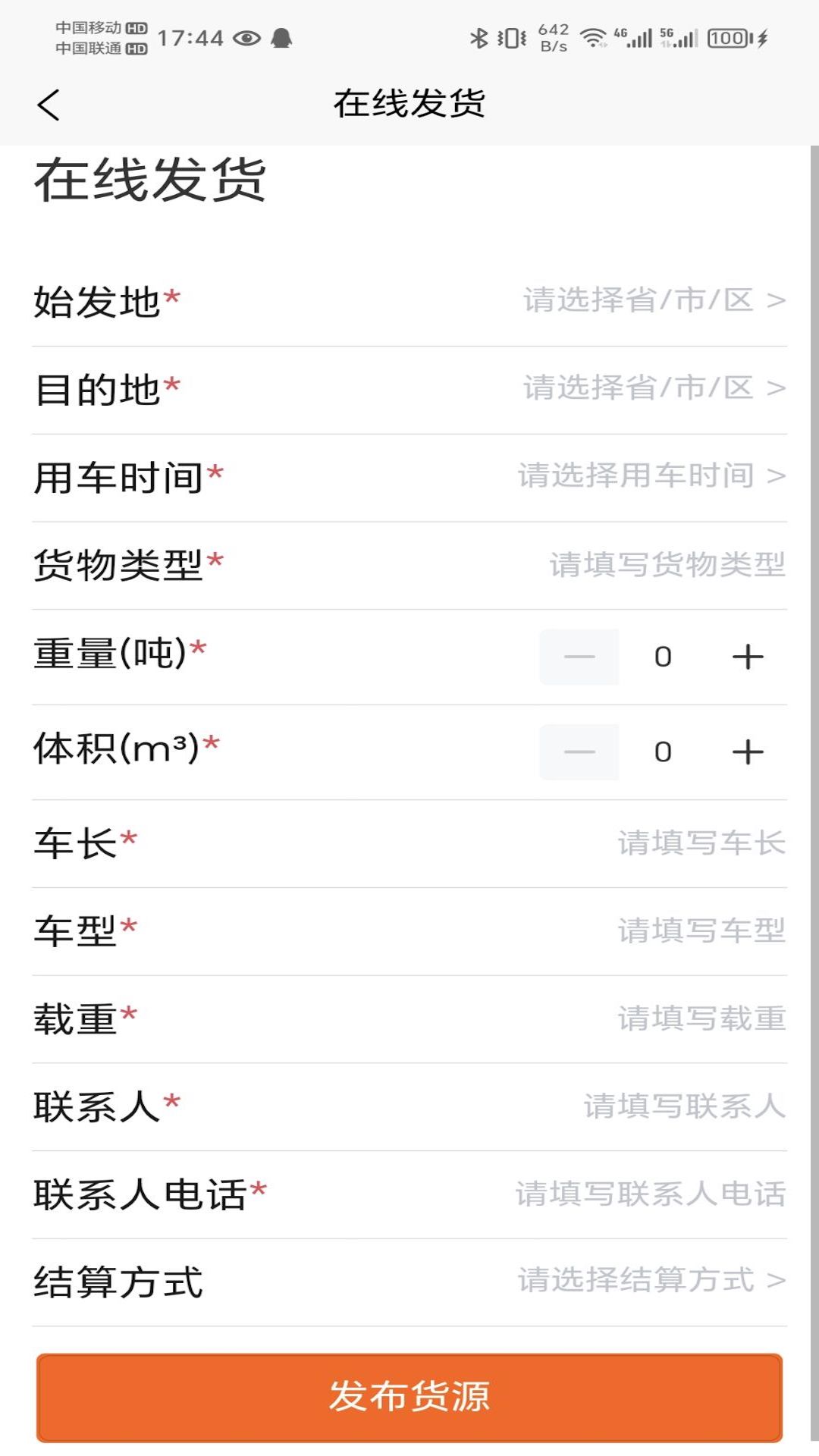
Task: Increase 重量(吨) with the plus button
Action: 747,657
